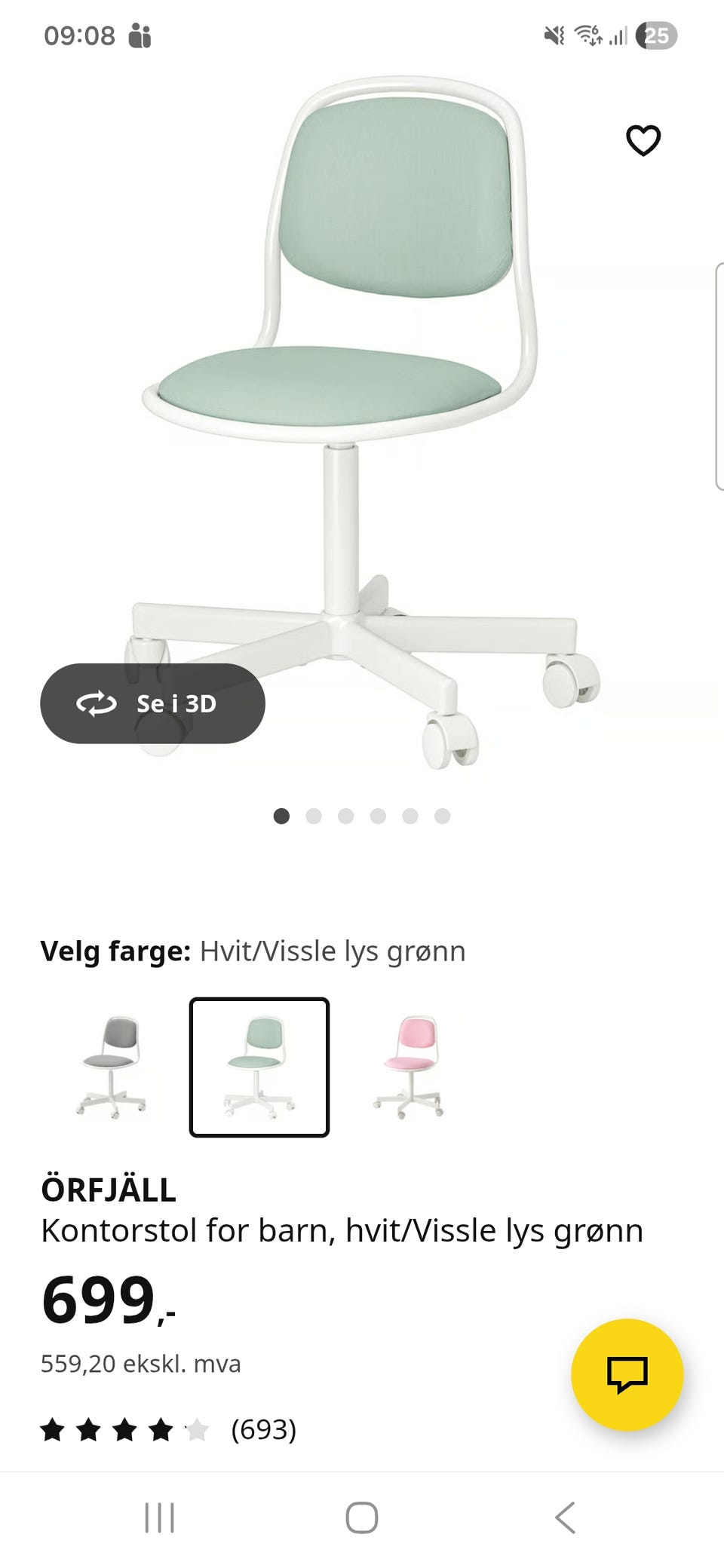Go back using the system back arrow
The width and height of the screenshot is (724, 1568).
pos(565,1517)
